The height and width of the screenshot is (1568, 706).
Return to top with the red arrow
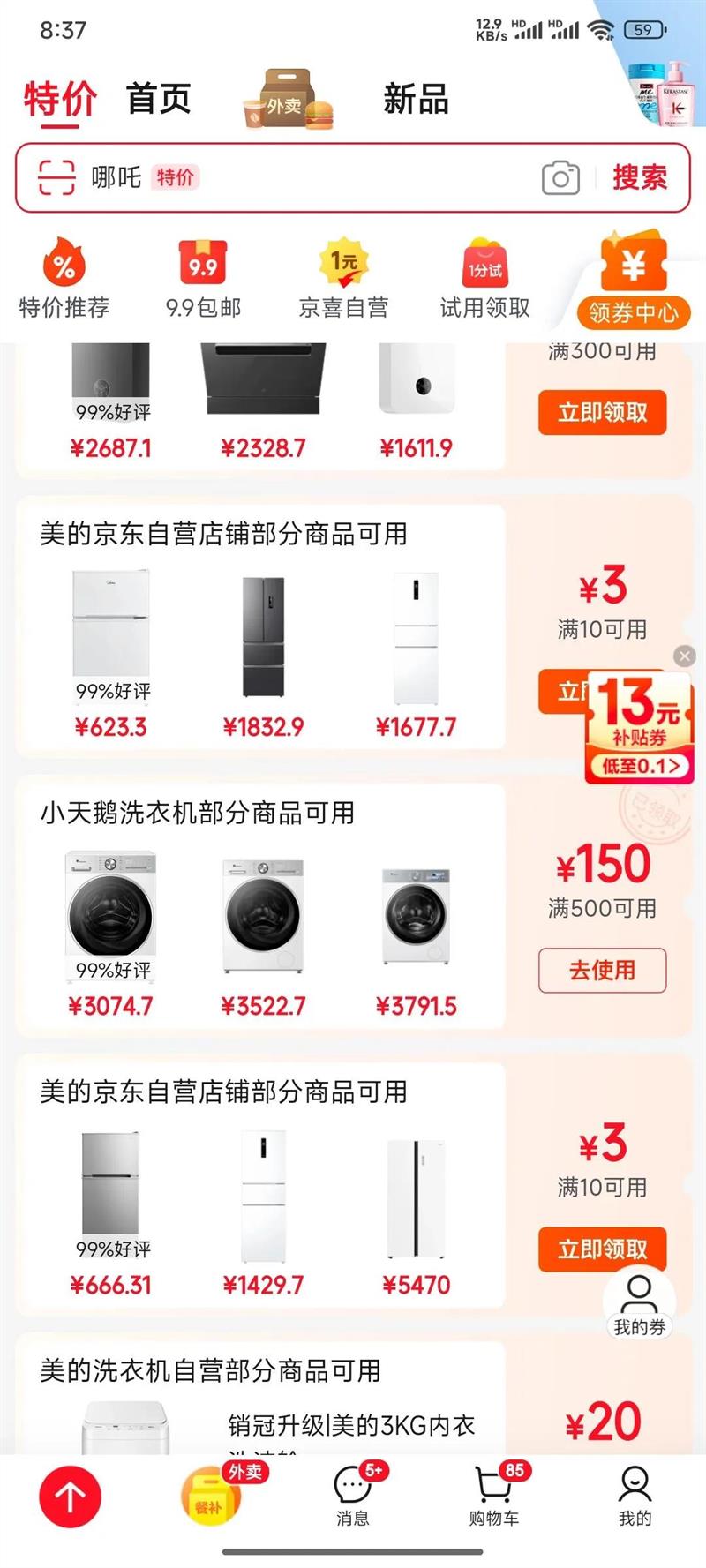coord(71,1497)
